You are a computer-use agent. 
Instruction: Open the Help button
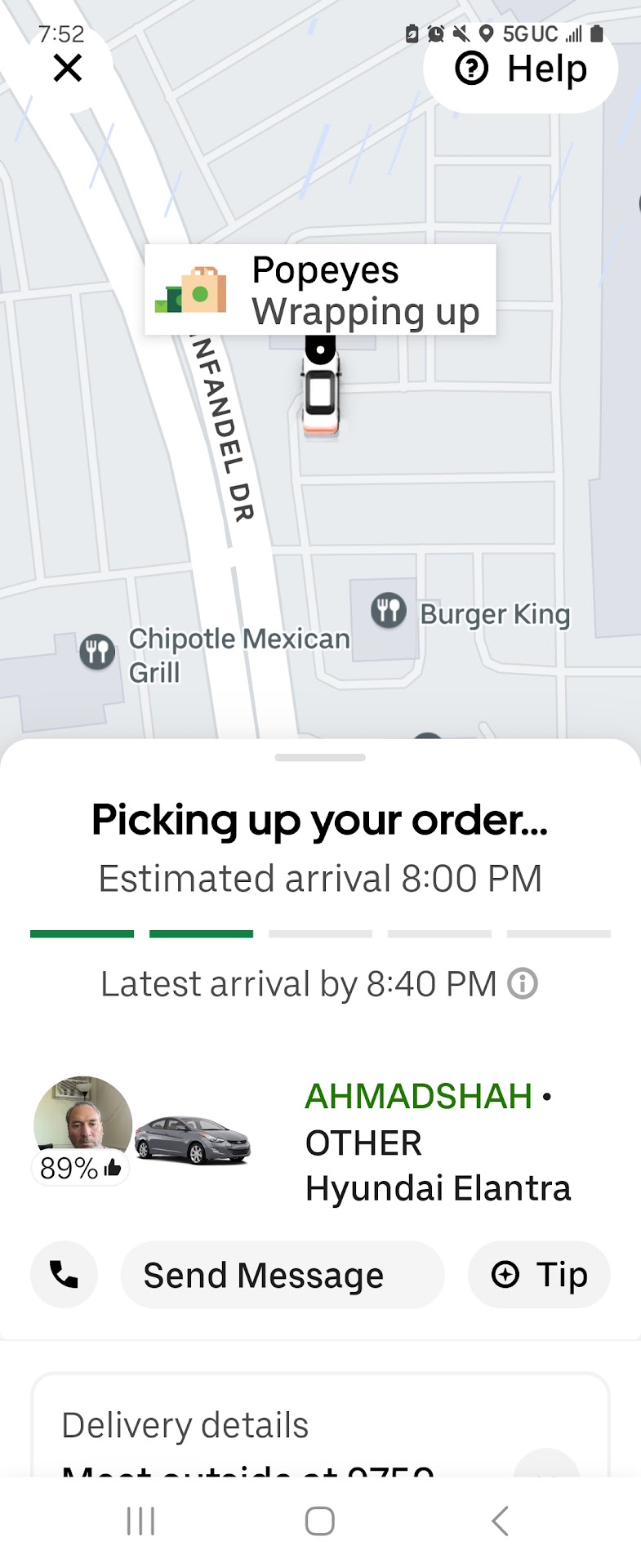(x=521, y=69)
